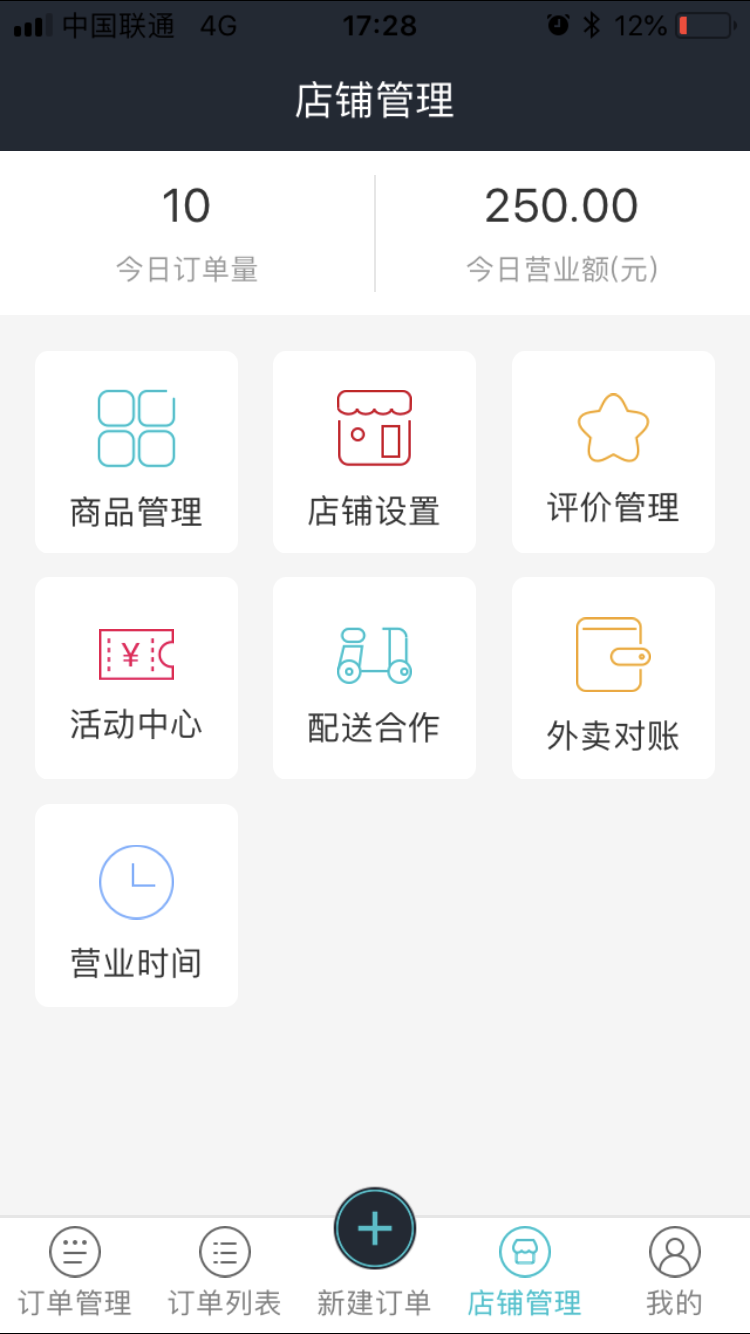The width and height of the screenshot is (750, 1334).
Task: Open 营业时间 business hours card
Action: coord(136,905)
